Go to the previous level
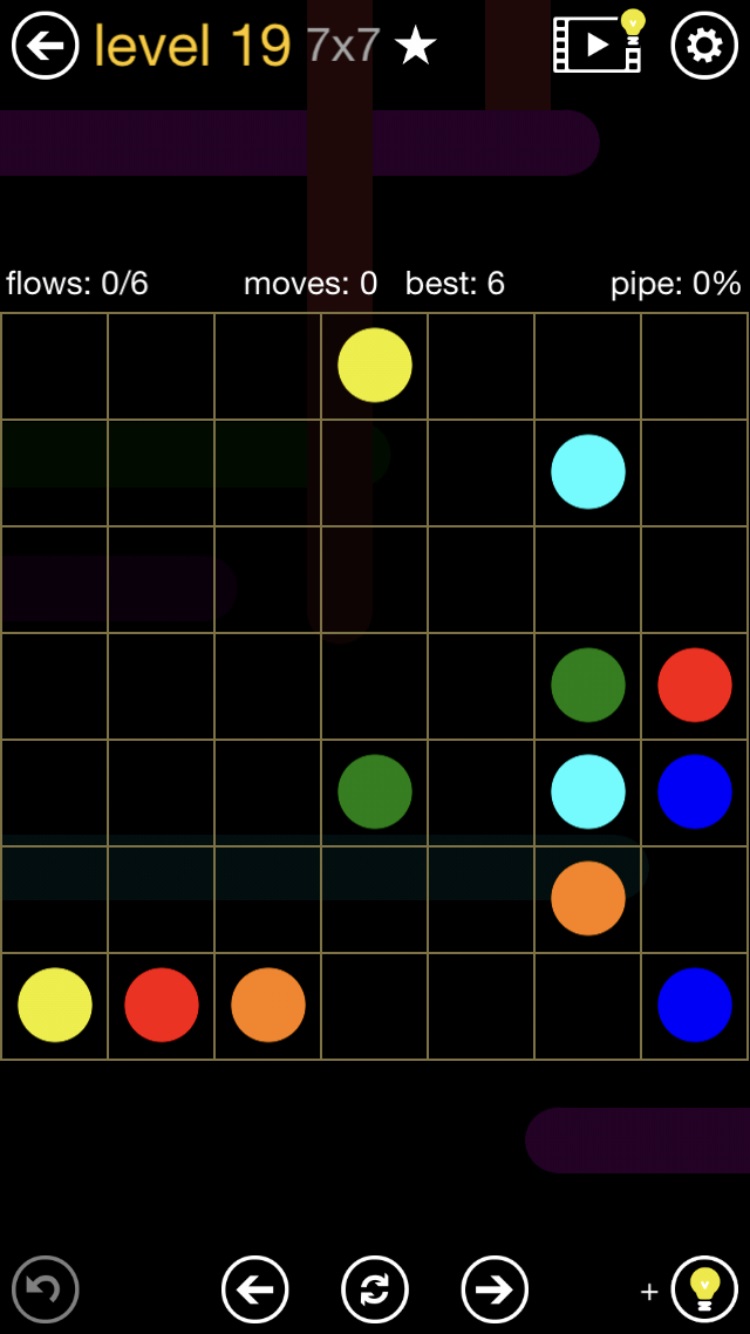 (x=255, y=1290)
